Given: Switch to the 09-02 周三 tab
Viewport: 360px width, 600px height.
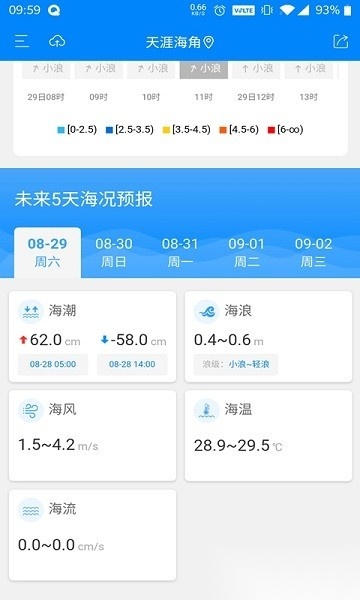Looking at the screenshot, I should [x=313, y=253].
